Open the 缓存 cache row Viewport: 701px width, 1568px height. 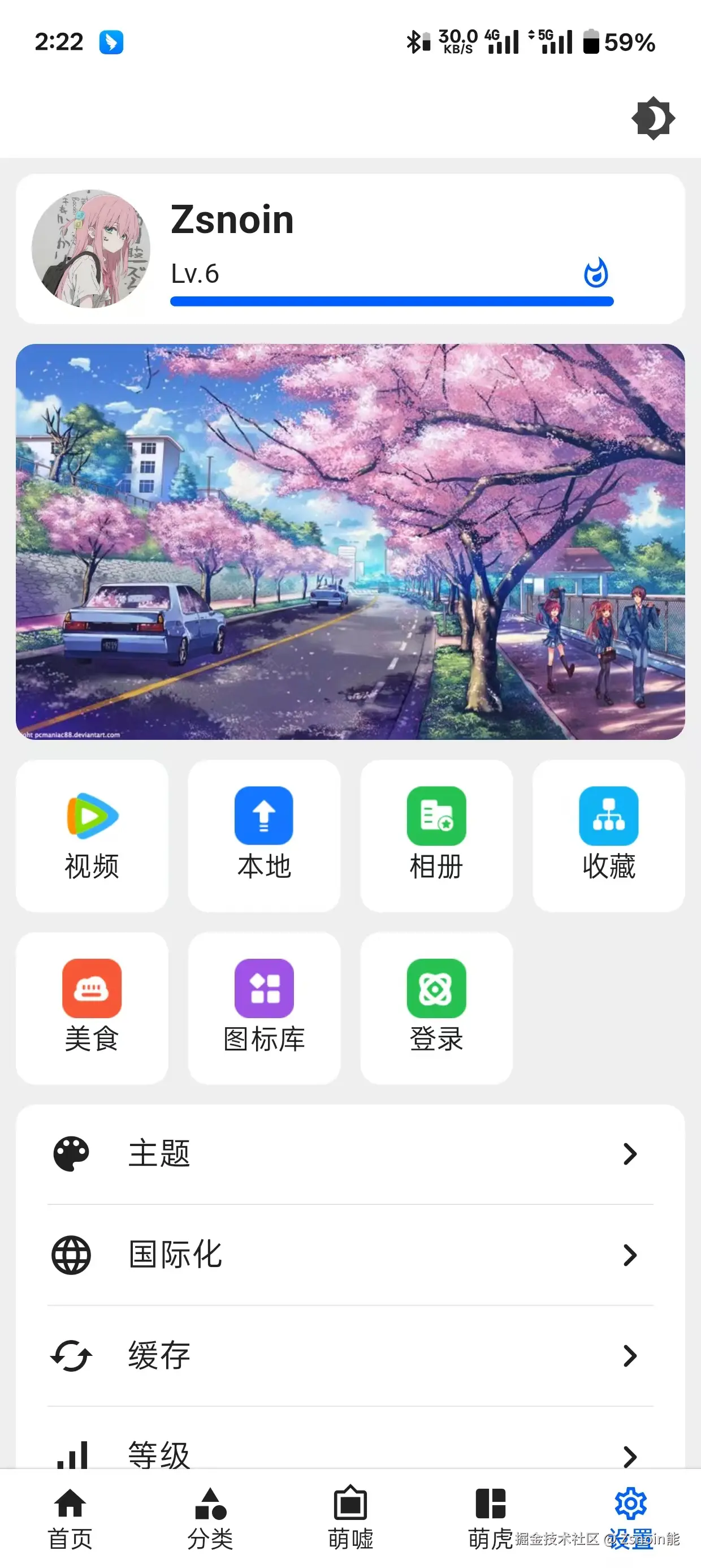coord(350,1355)
